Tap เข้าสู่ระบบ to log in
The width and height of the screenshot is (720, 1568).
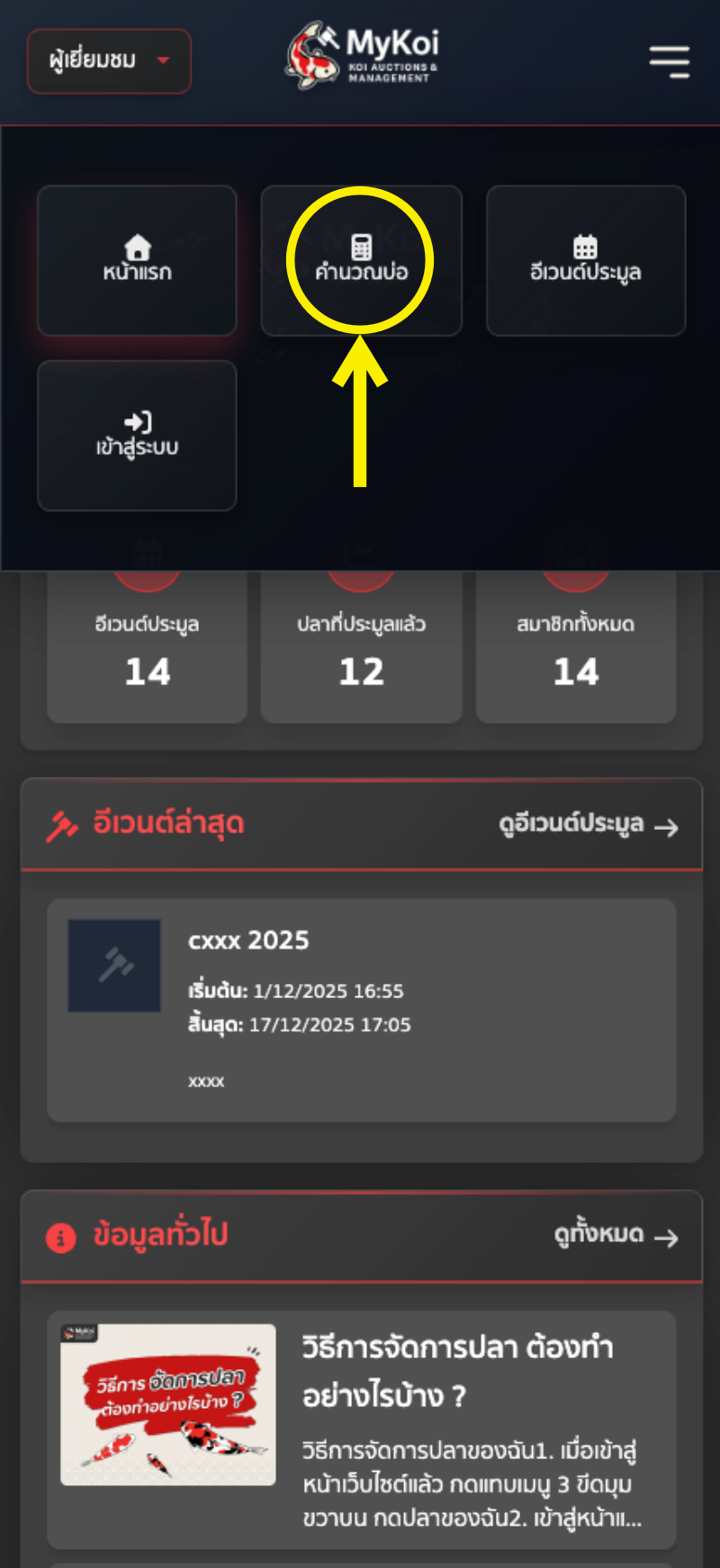[x=137, y=436]
